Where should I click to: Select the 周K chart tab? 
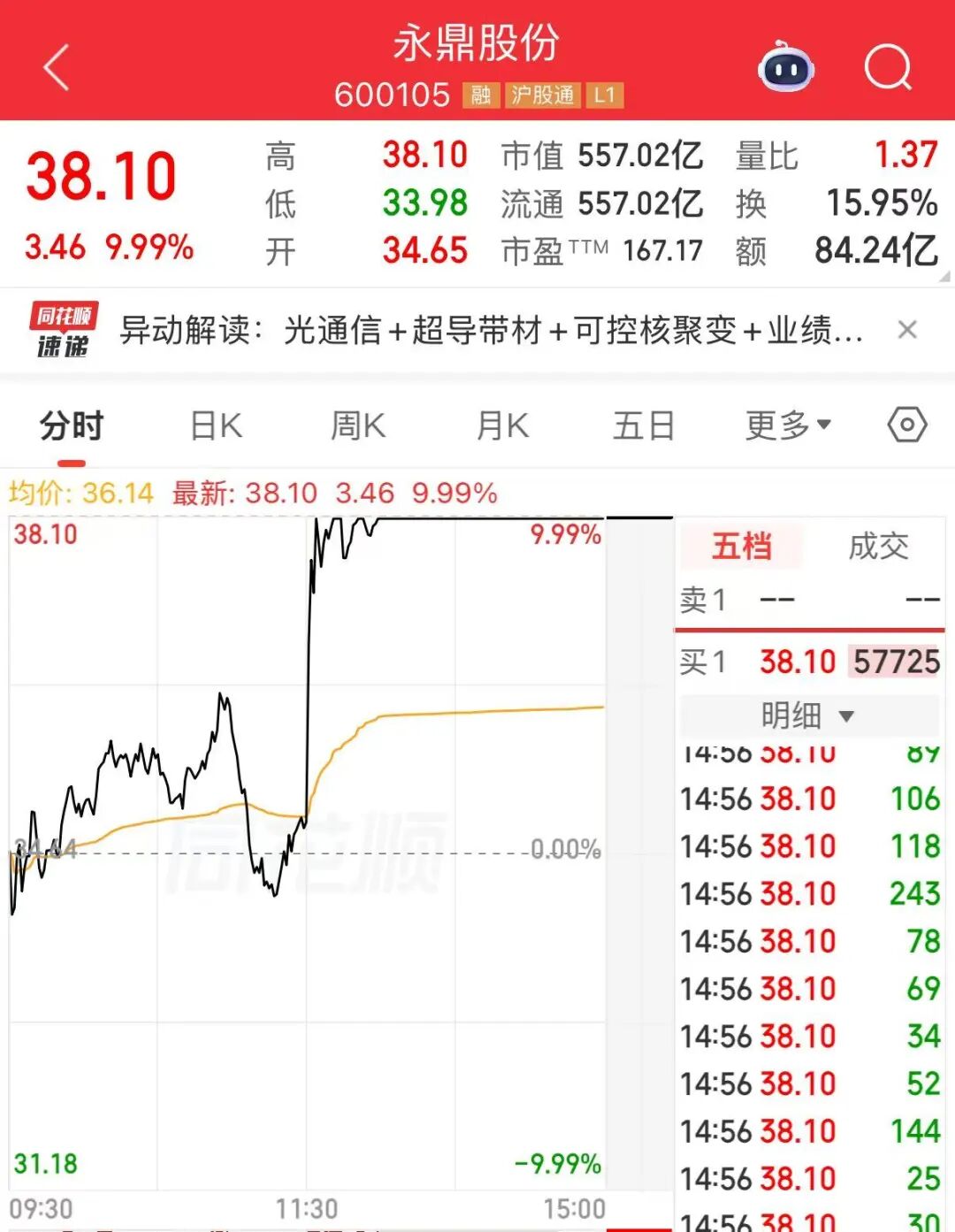(x=358, y=426)
